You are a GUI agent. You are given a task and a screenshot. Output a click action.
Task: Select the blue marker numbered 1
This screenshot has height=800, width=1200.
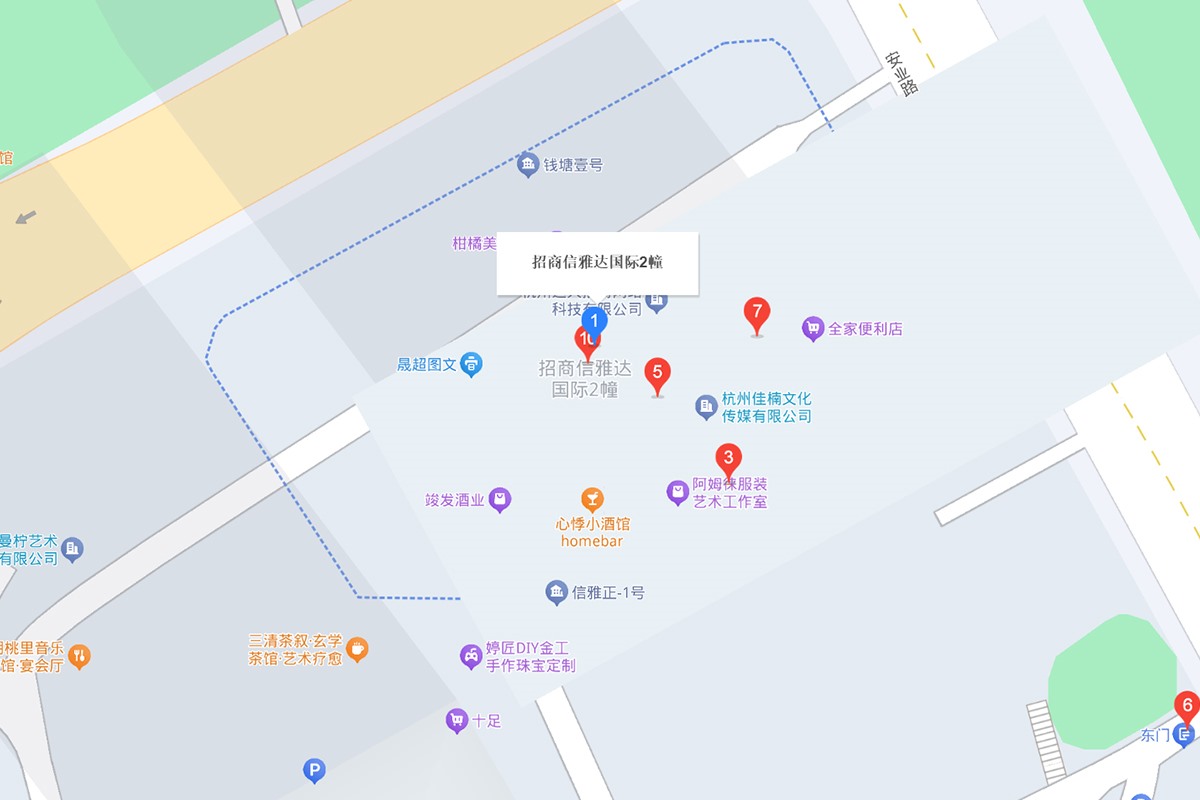click(595, 322)
